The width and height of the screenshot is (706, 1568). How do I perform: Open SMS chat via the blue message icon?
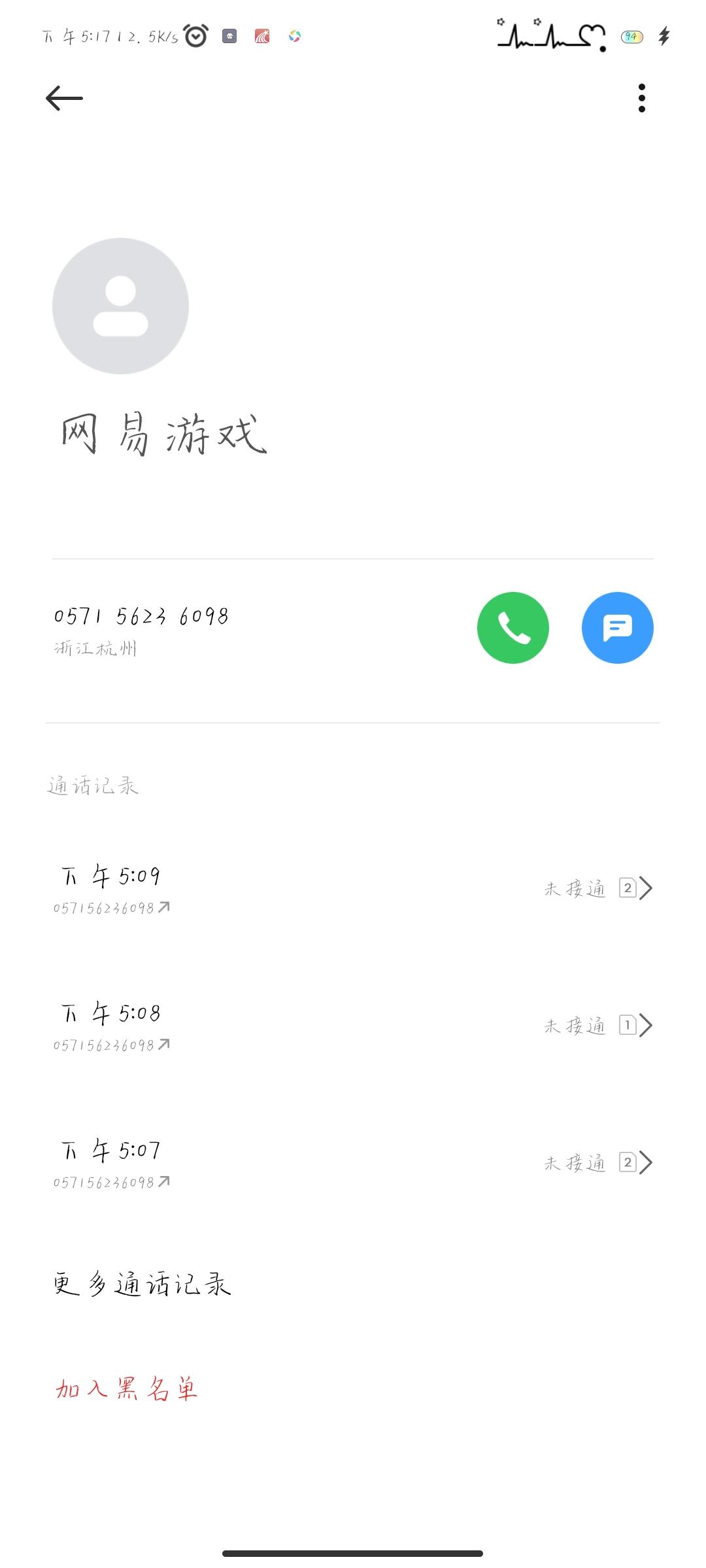(617, 627)
